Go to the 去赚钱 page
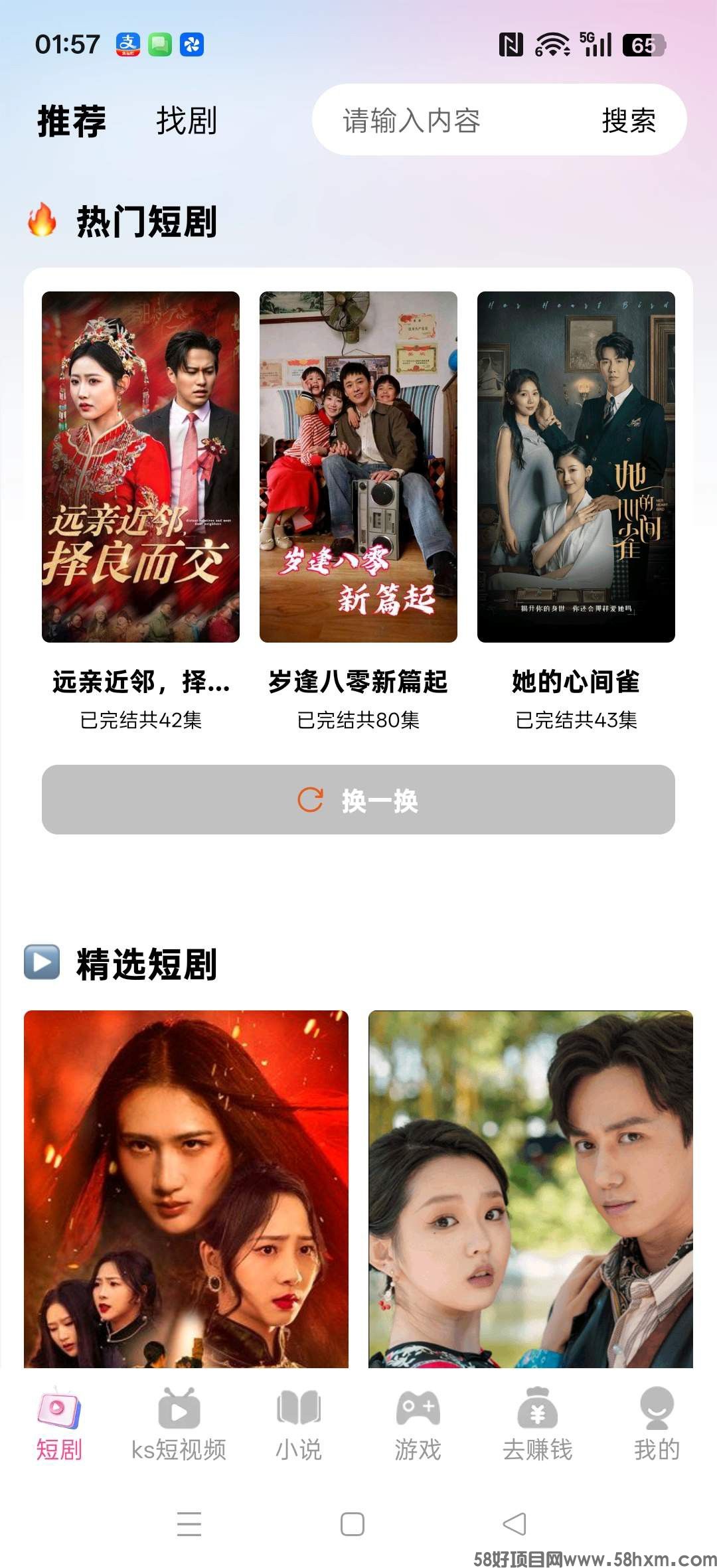Screen dimensions: 717x1568 click(x=538, y=1425)
